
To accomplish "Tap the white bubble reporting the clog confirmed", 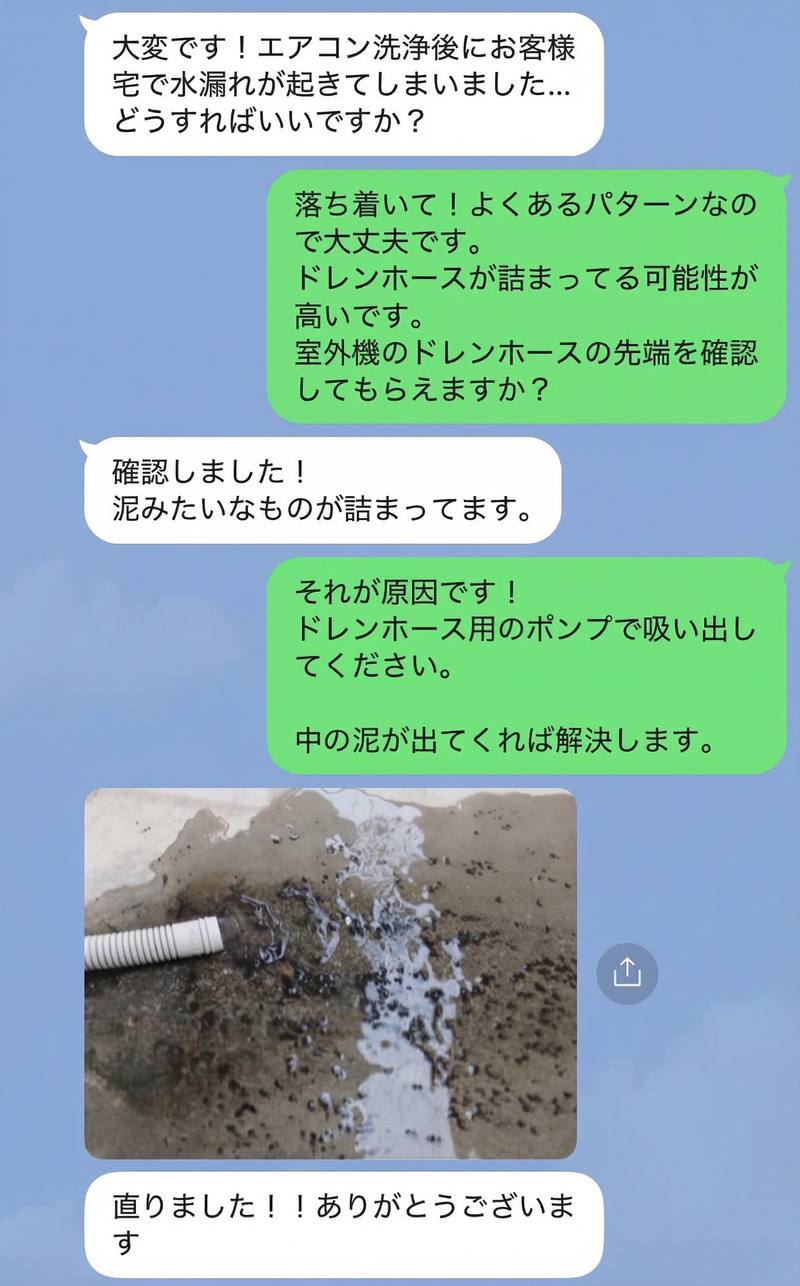I will click(320, 490).
